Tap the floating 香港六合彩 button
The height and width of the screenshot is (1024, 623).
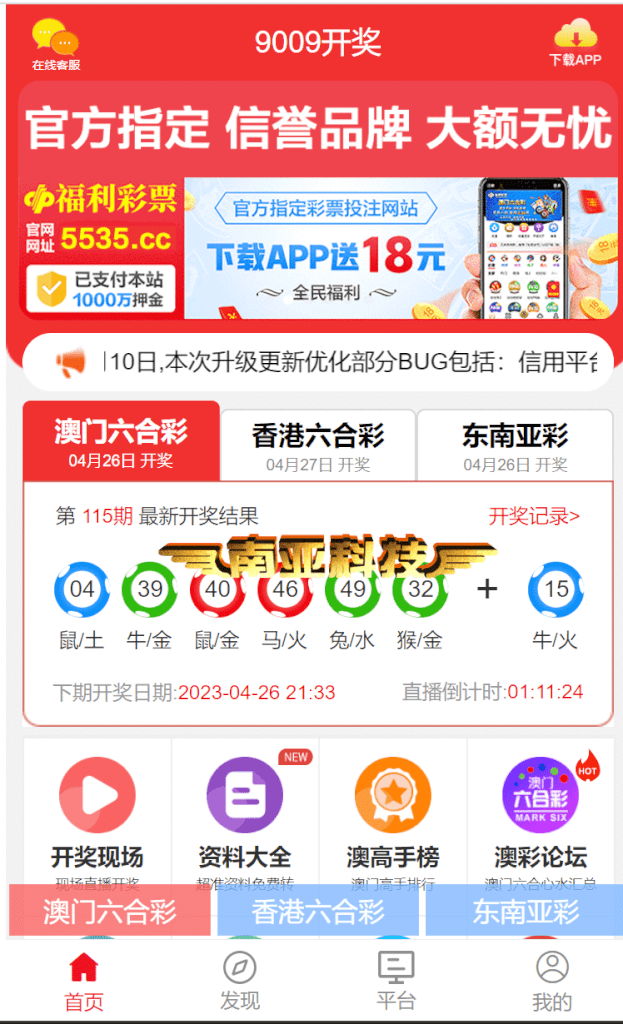pos(318,910)
